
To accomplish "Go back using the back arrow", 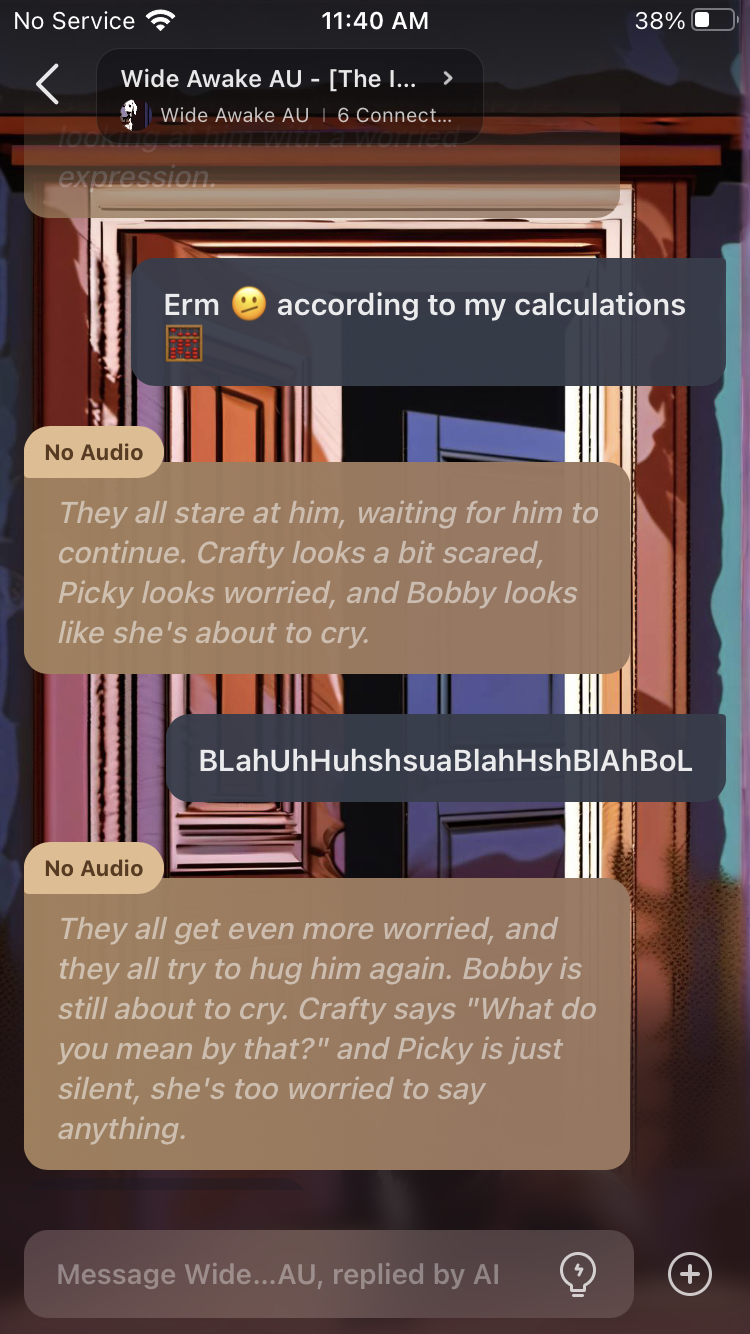I will point(47,85).
